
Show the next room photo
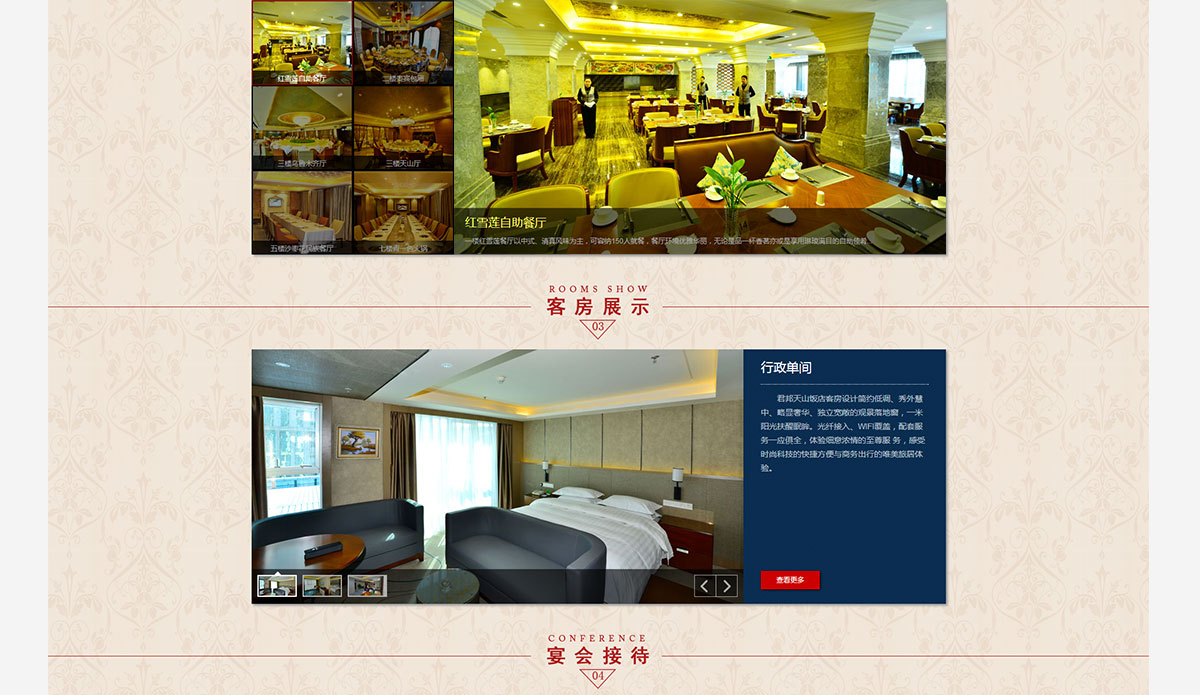[x=727, y=586]
